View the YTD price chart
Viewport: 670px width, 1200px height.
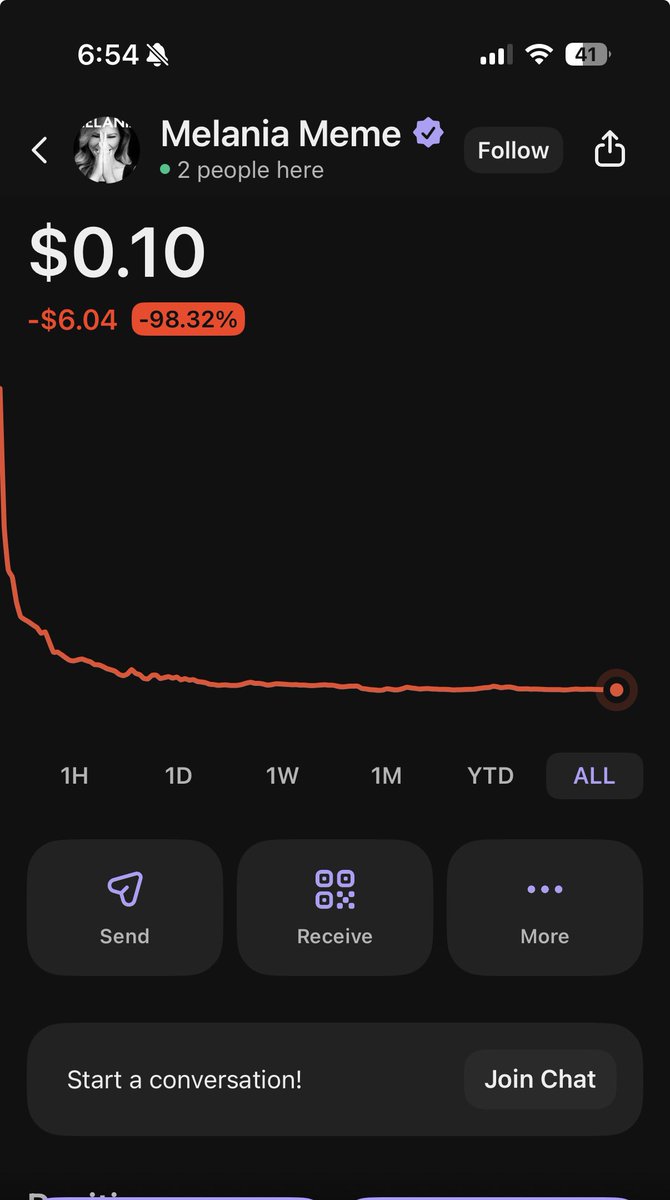(490, 776)
